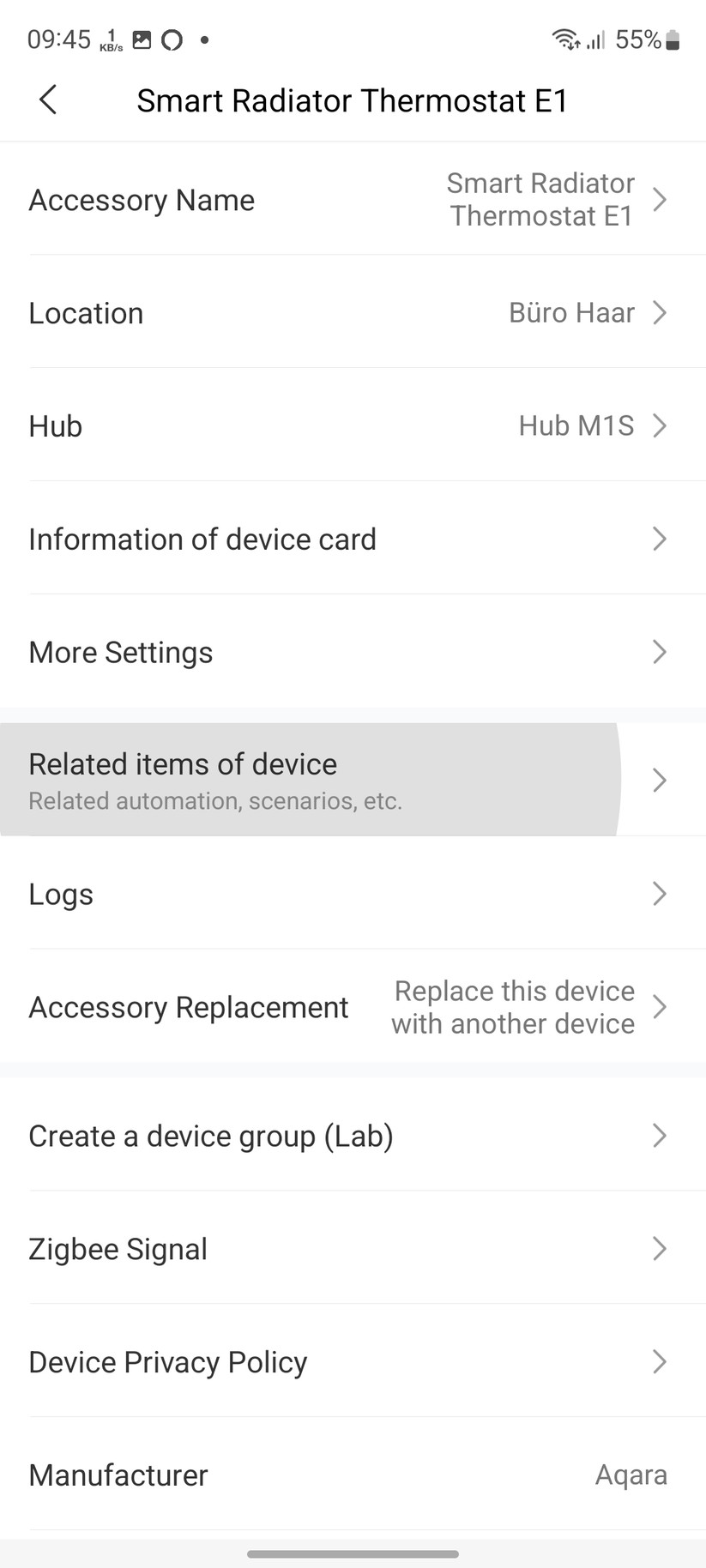Image resolution: width=706 pixels, height=1568 pixels.
Task: Expand Related items of device
Action: 659,780
